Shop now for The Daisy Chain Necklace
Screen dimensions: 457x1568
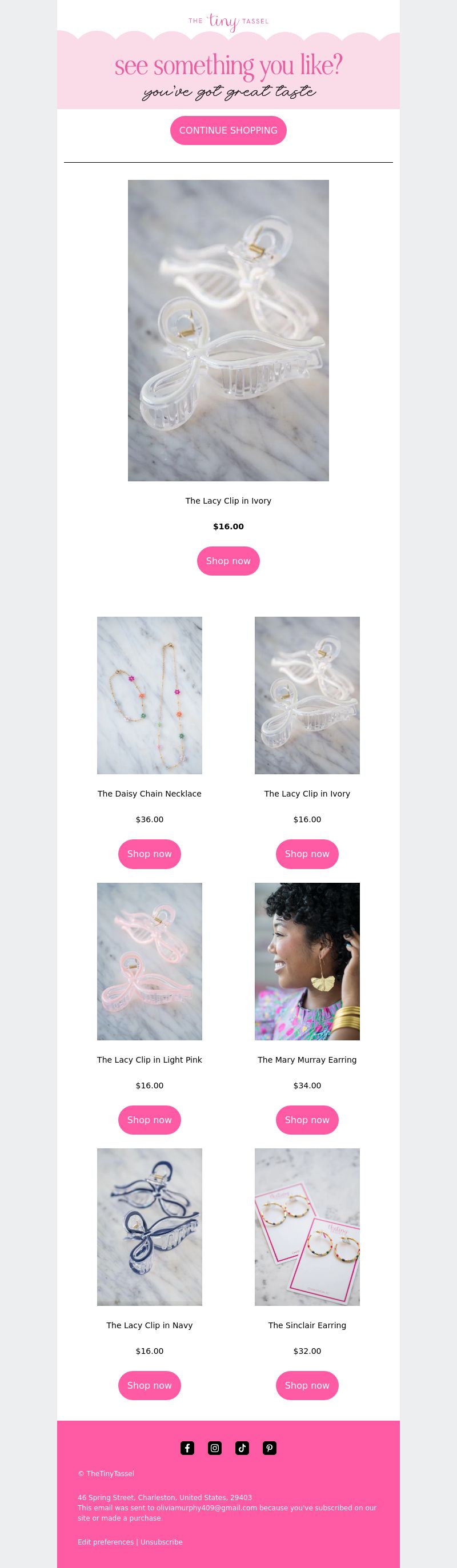coord(149,854)
